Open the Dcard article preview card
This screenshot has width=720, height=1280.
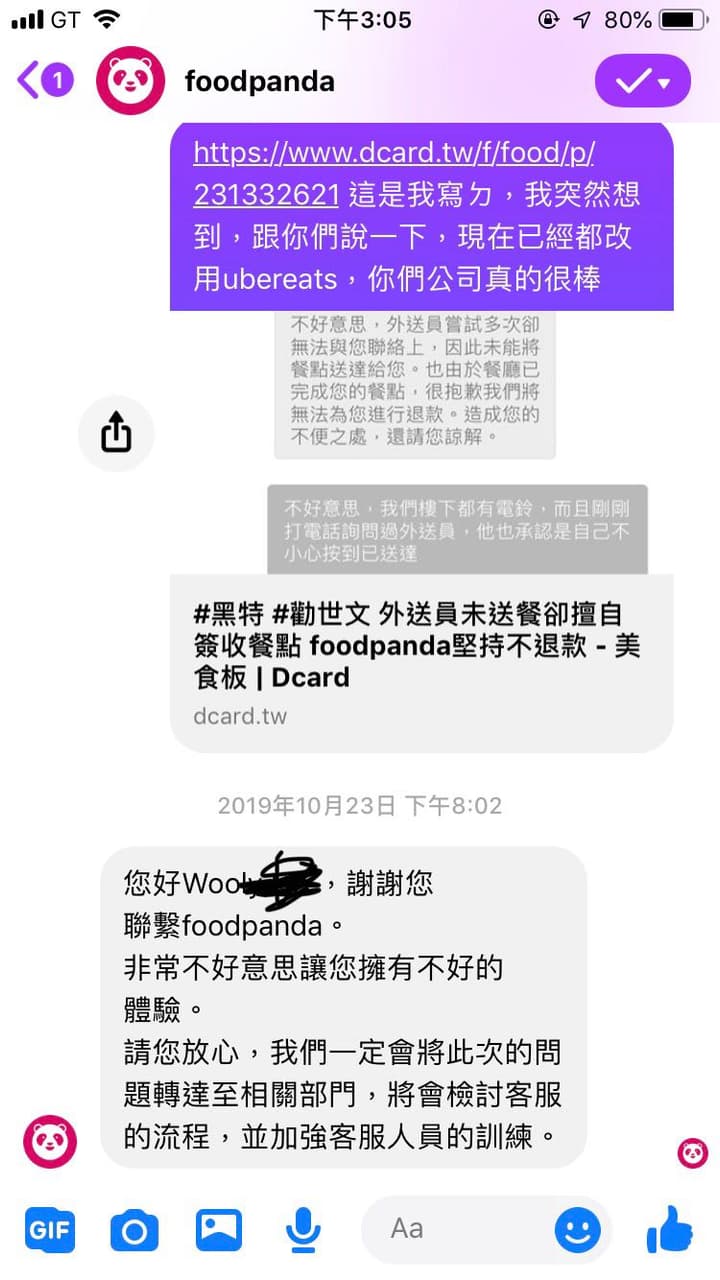click(421, 662)
